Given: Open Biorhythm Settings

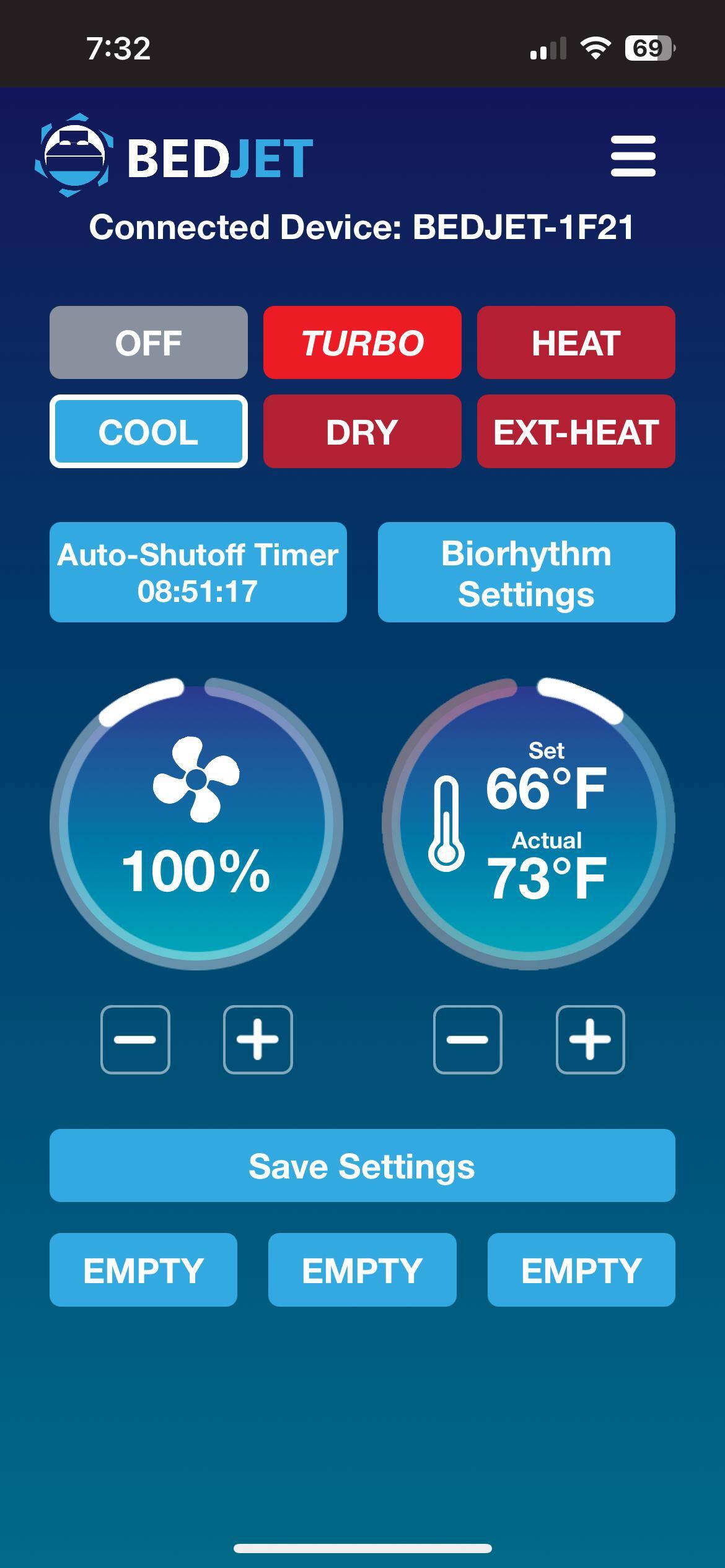Looking at the screenshot, I should pyautogui.click(x=526, y=572).
